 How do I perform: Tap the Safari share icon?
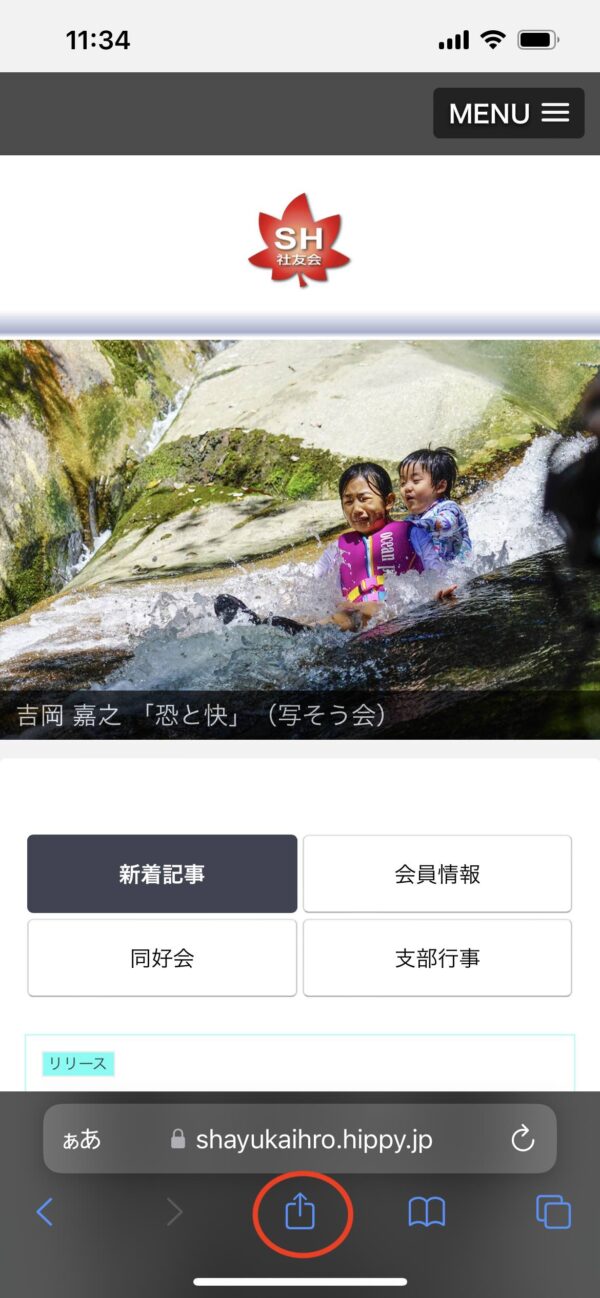tap(300, 1213)
